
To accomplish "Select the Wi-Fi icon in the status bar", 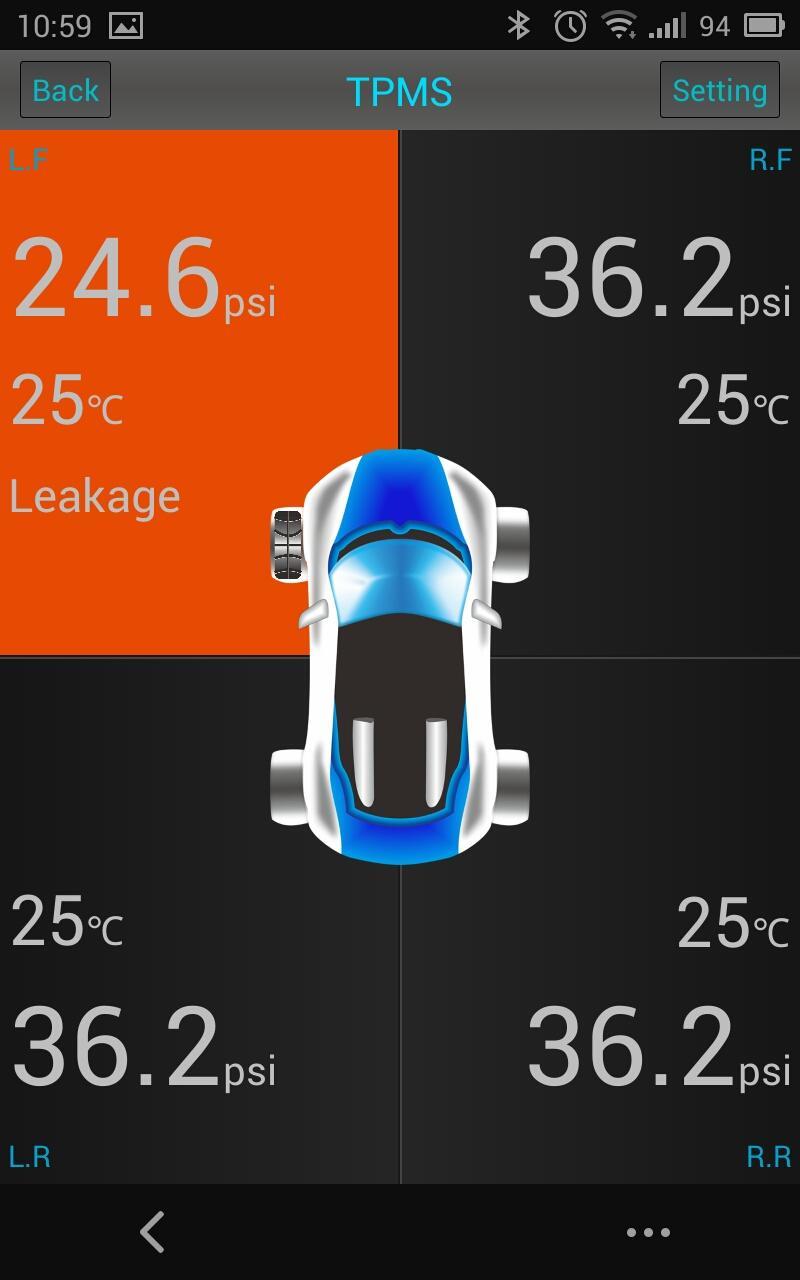I will click(620, 25).
